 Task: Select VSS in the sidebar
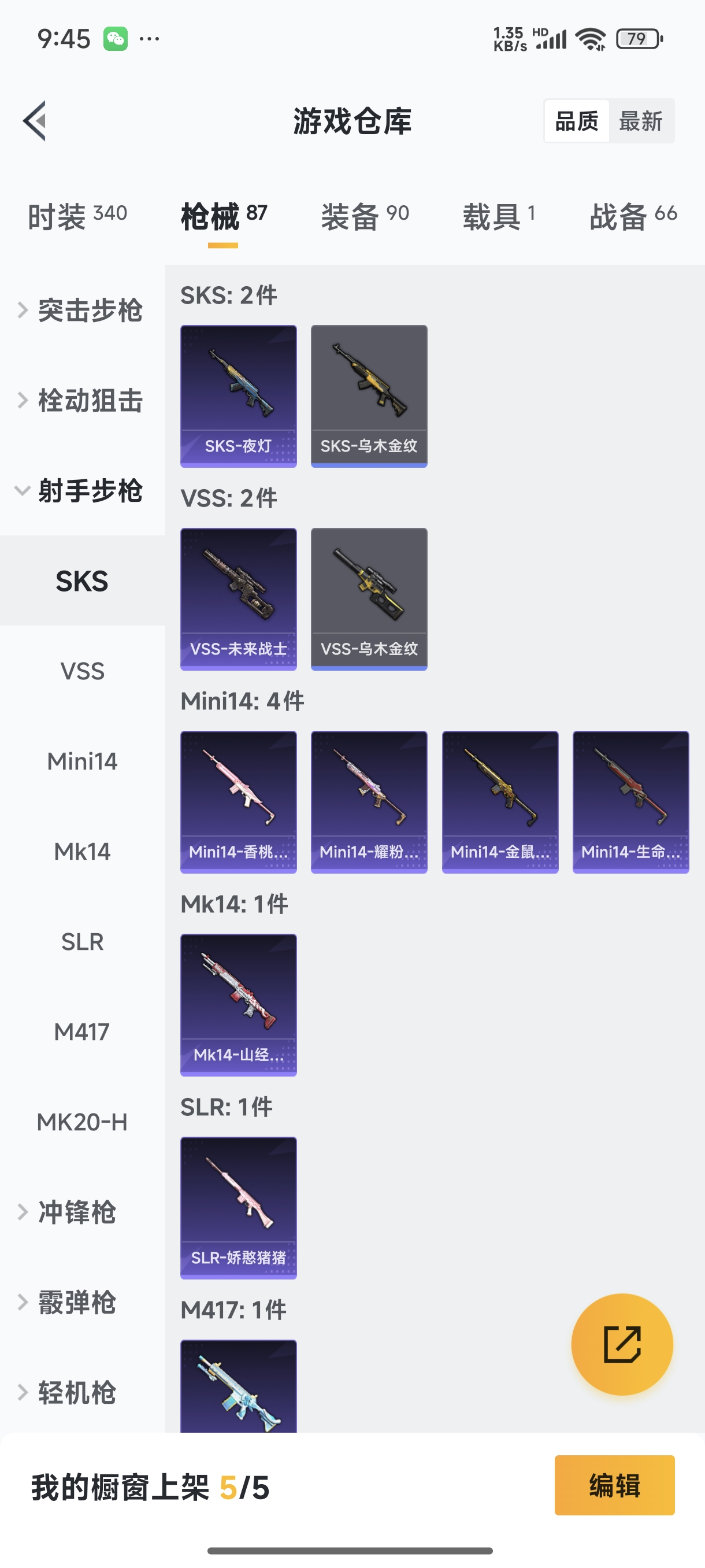82,671
